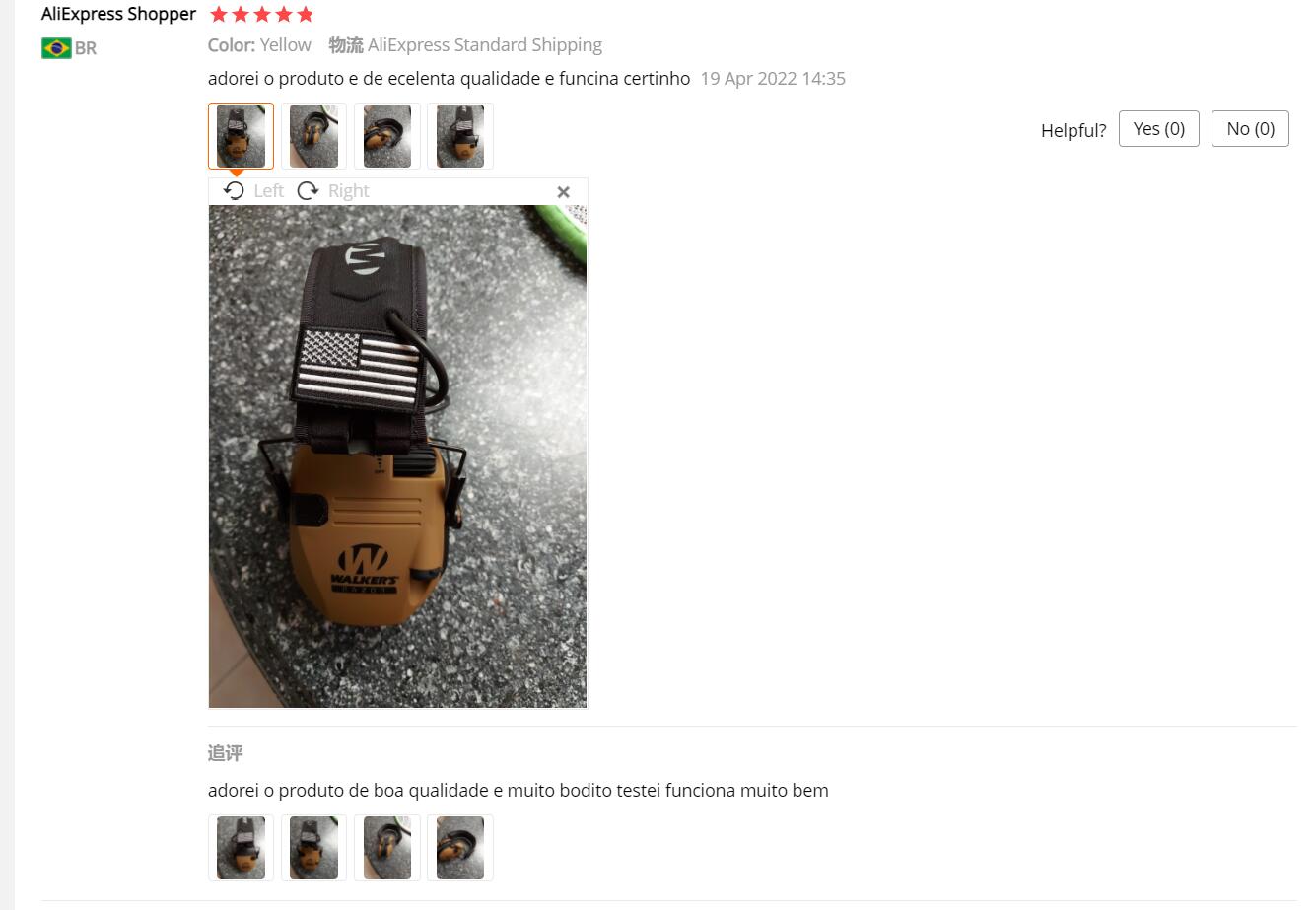1316x910 pixels.
Task: Open the fourth photo in the first review
Action: [459, 136]
